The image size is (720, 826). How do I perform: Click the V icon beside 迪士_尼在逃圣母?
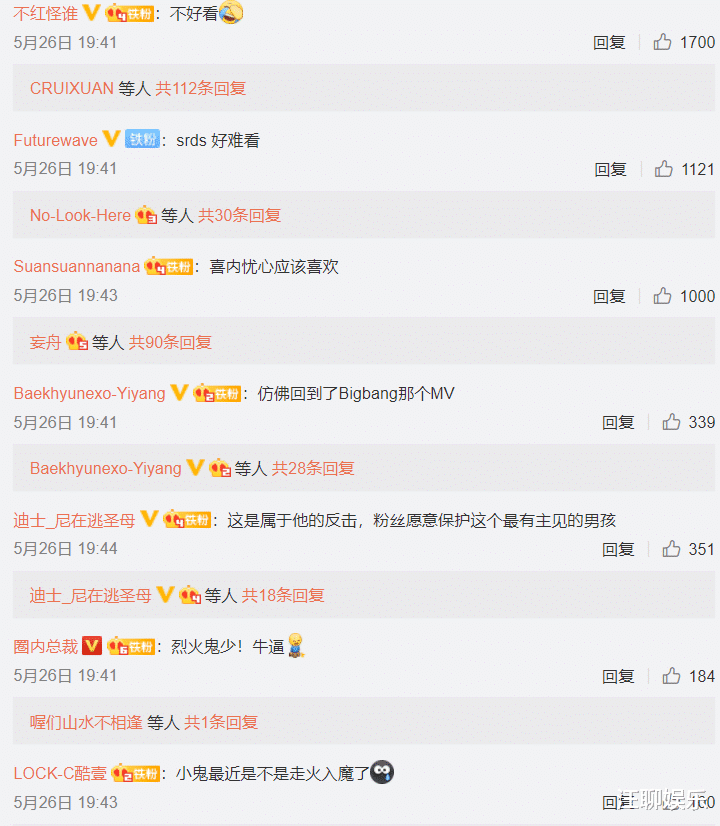(149, 520)
